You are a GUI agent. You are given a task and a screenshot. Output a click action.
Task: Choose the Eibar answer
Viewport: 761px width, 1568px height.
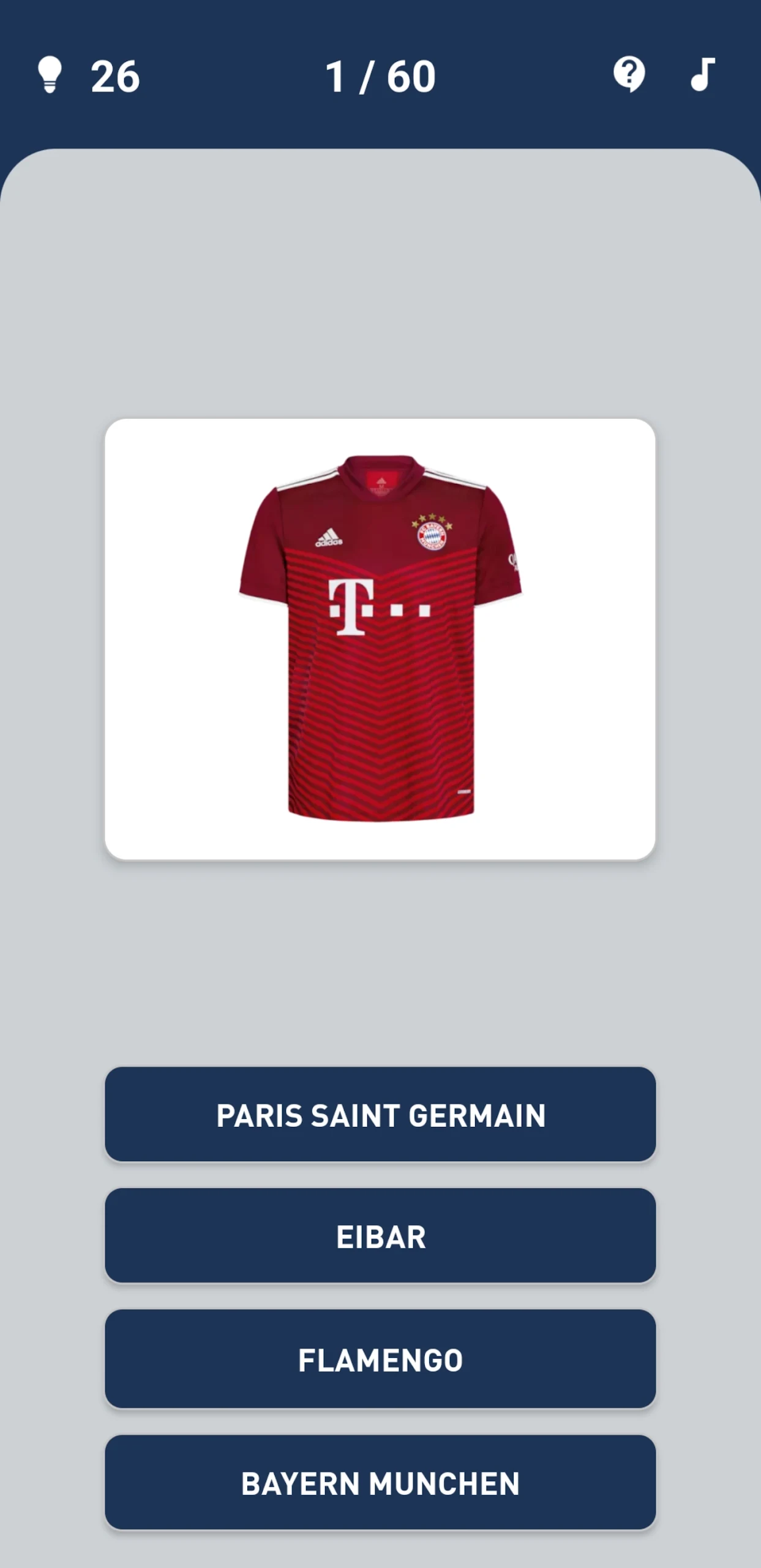pos(380,1236)
